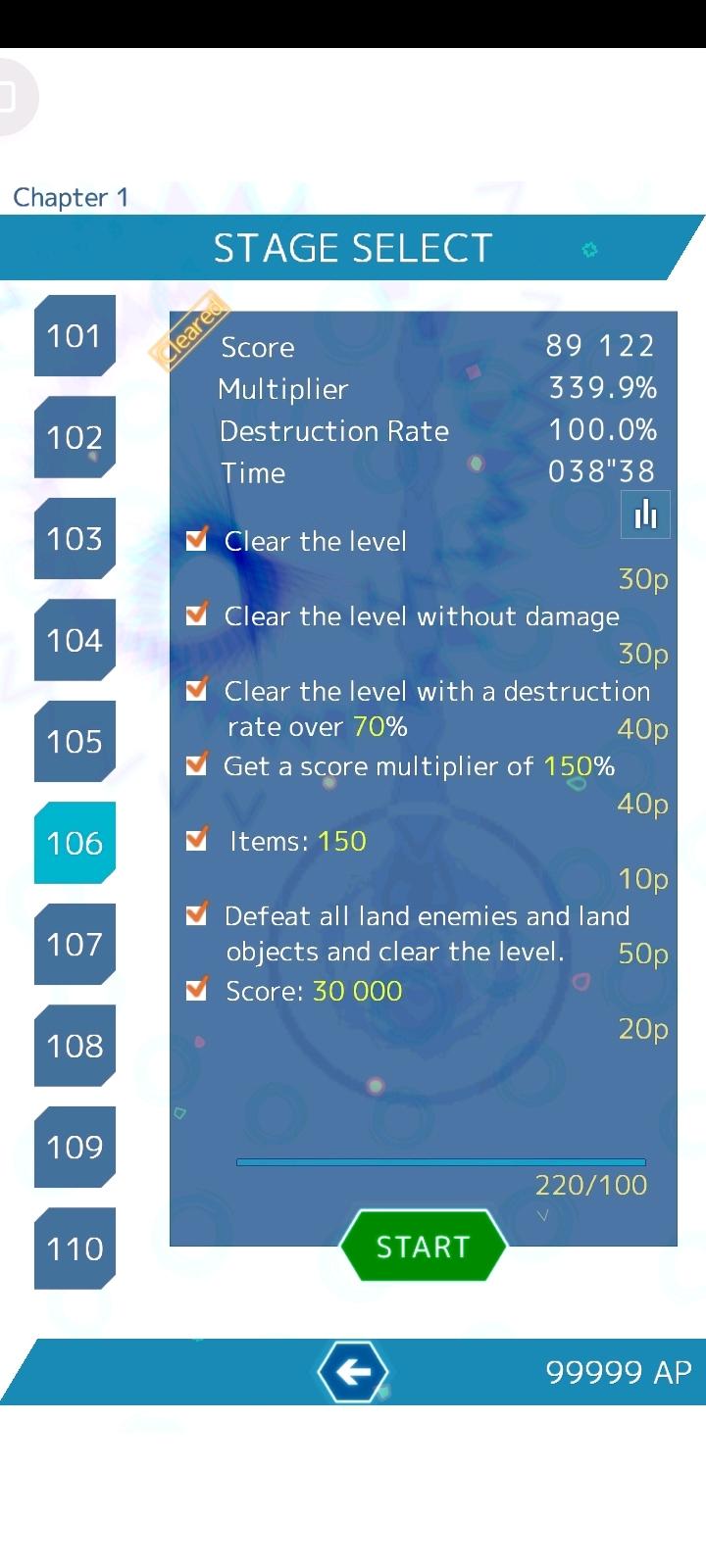
Task: Open stage 104 details
Action: [x=75, y=640]
